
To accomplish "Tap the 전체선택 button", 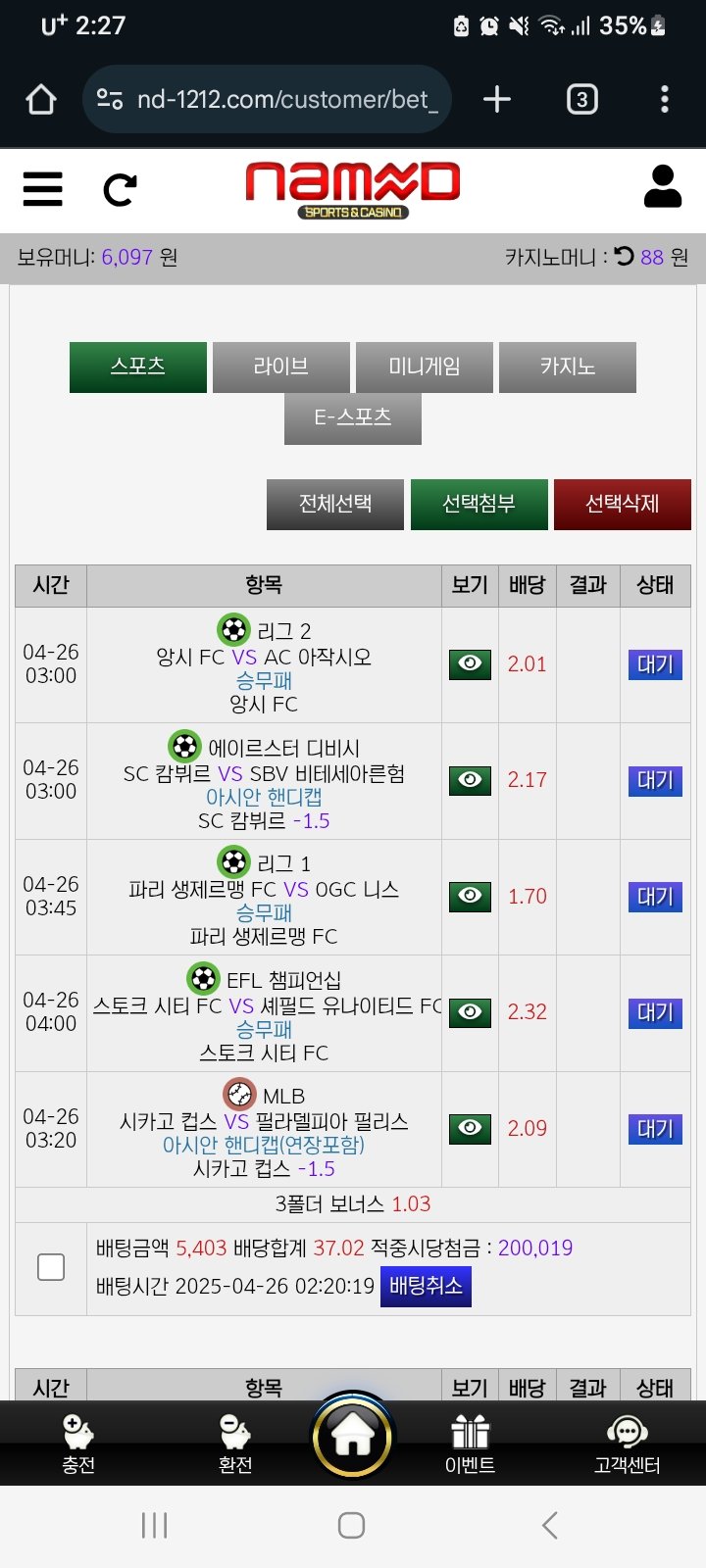I will (334, 504).
